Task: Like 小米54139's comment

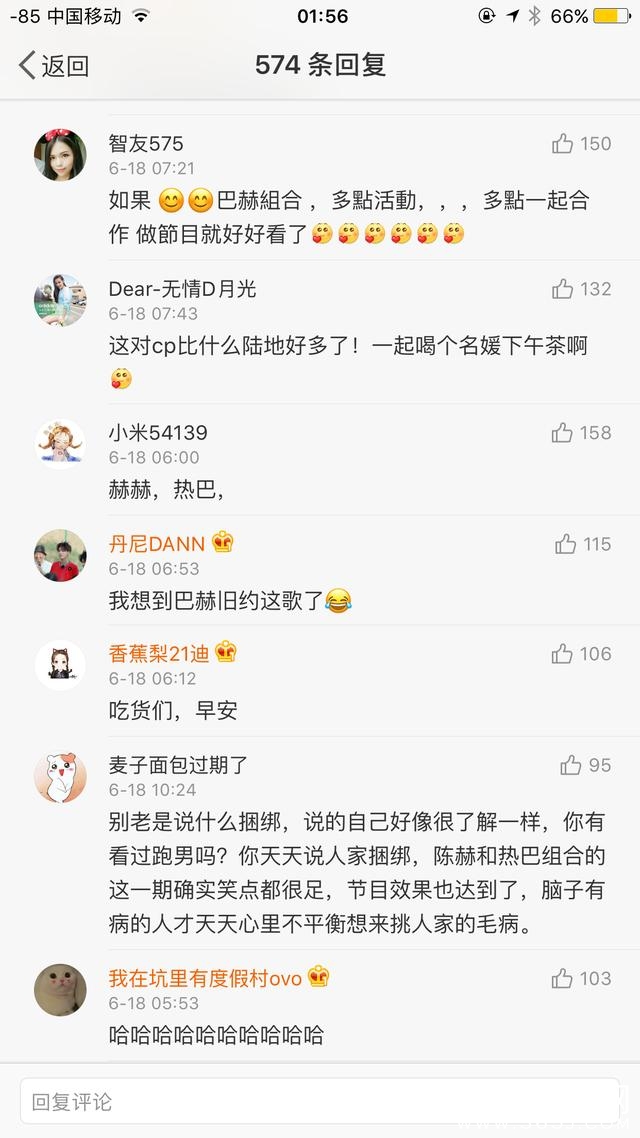Action: point(563,433)
